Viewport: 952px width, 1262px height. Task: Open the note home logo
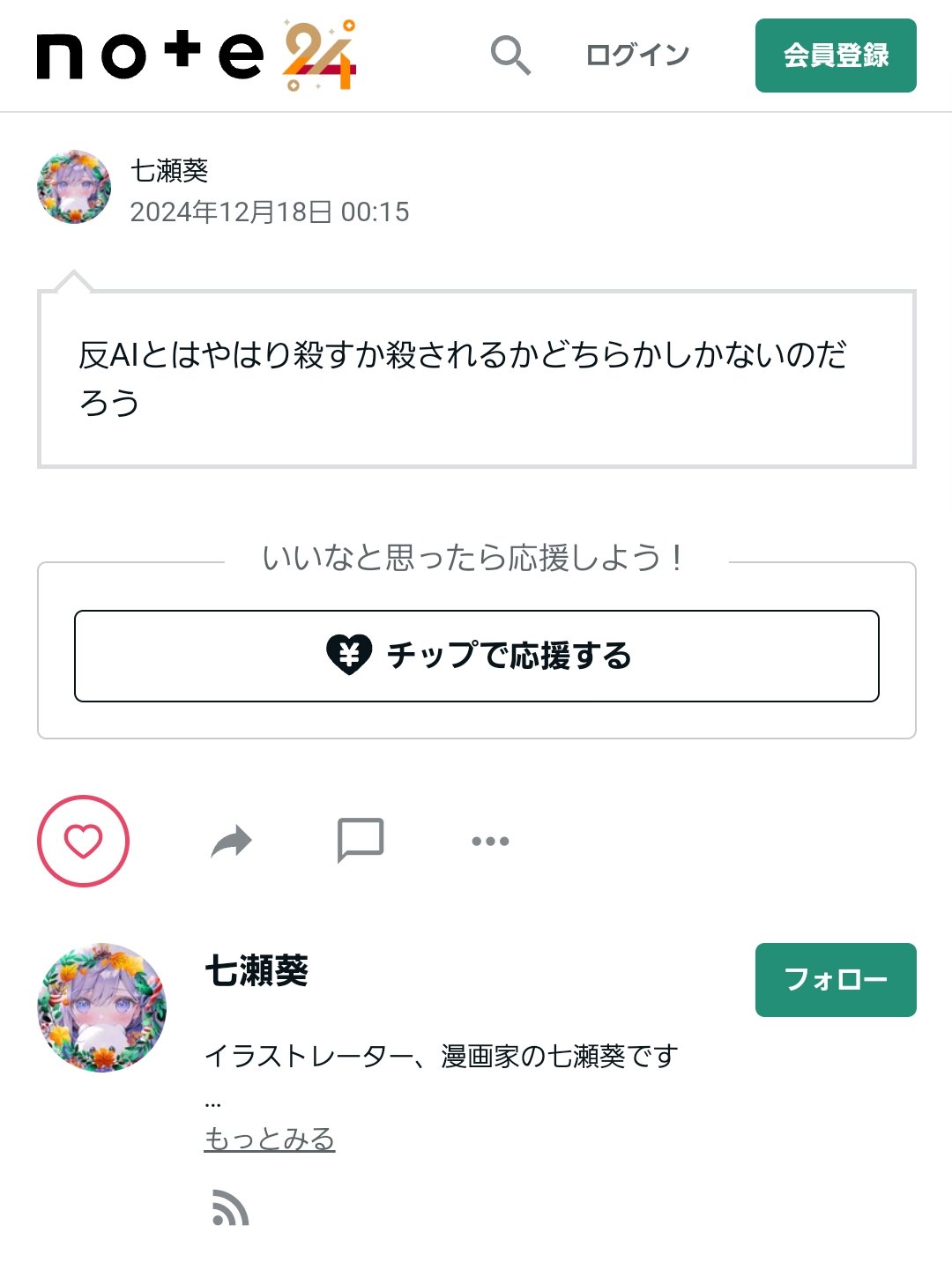coord(196,56)
